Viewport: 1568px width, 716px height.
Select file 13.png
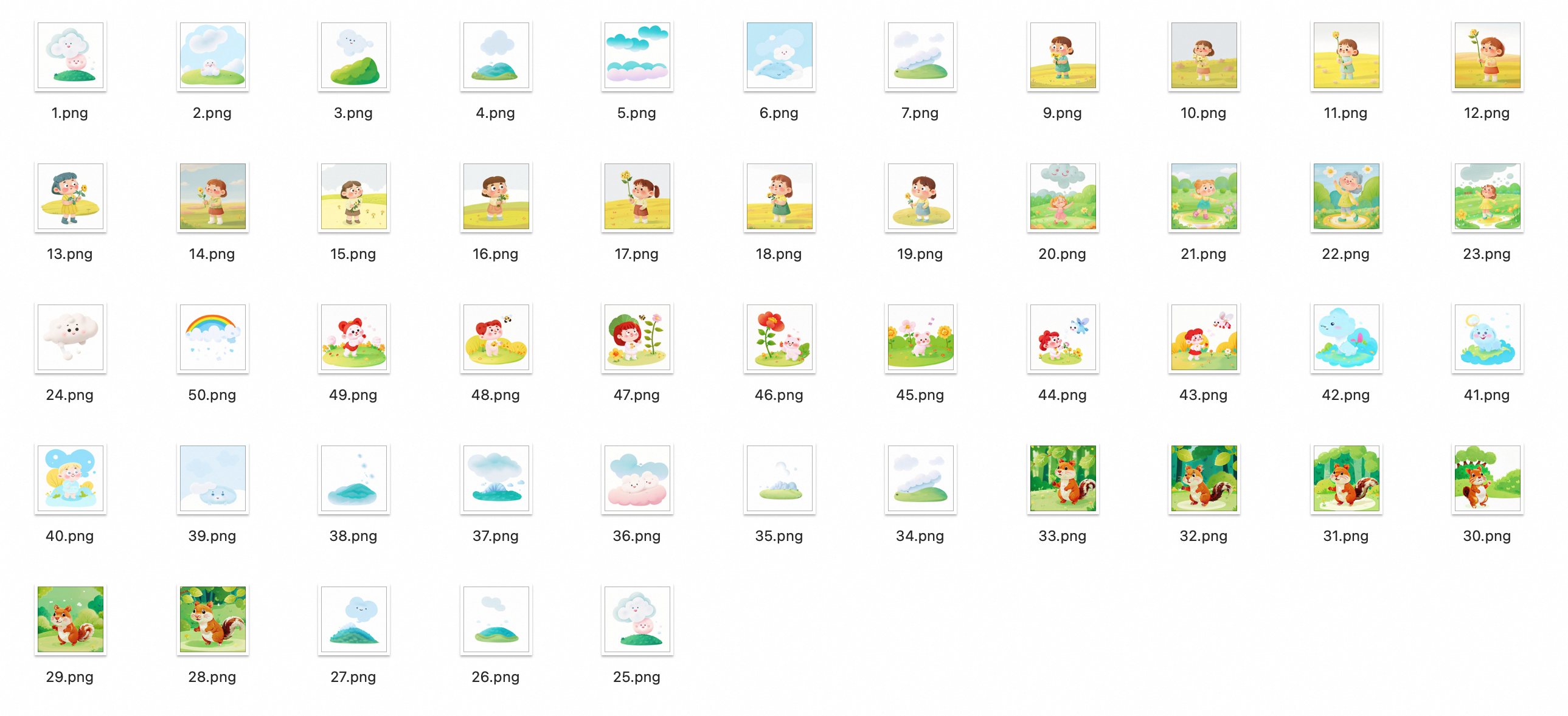70,196
